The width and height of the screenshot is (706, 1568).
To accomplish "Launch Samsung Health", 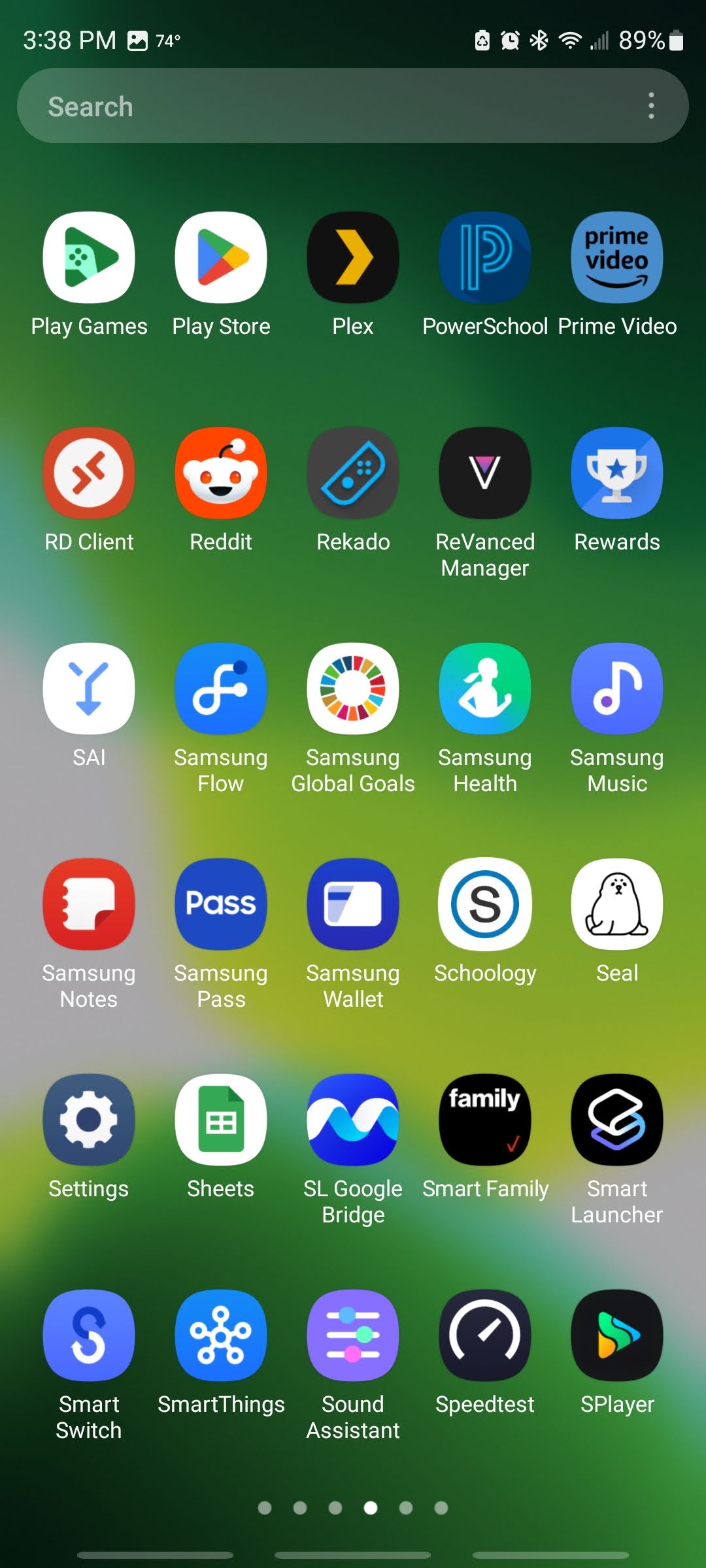I will click(485, 689).
